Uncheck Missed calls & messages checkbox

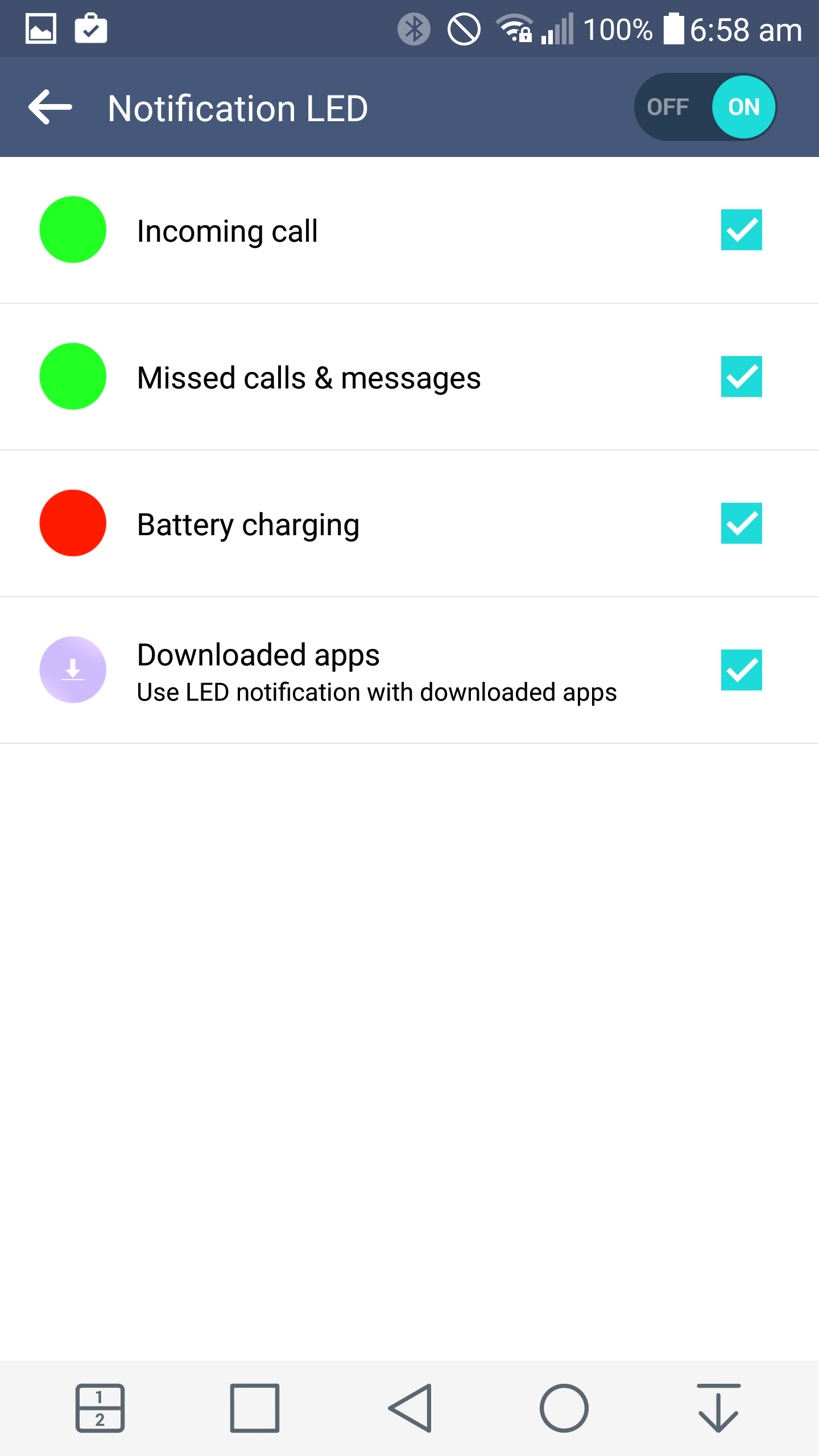741,377
